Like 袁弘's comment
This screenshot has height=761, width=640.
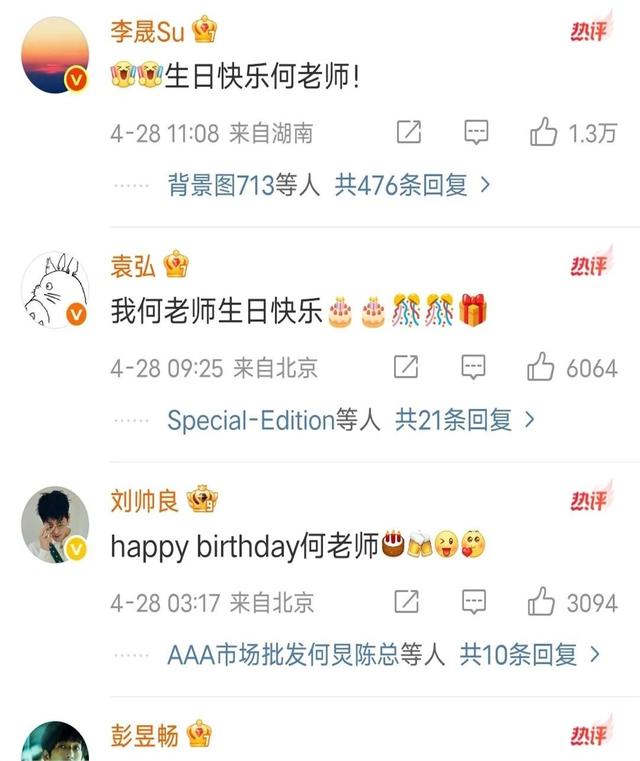pyautogui.click(x=541, y=367)
